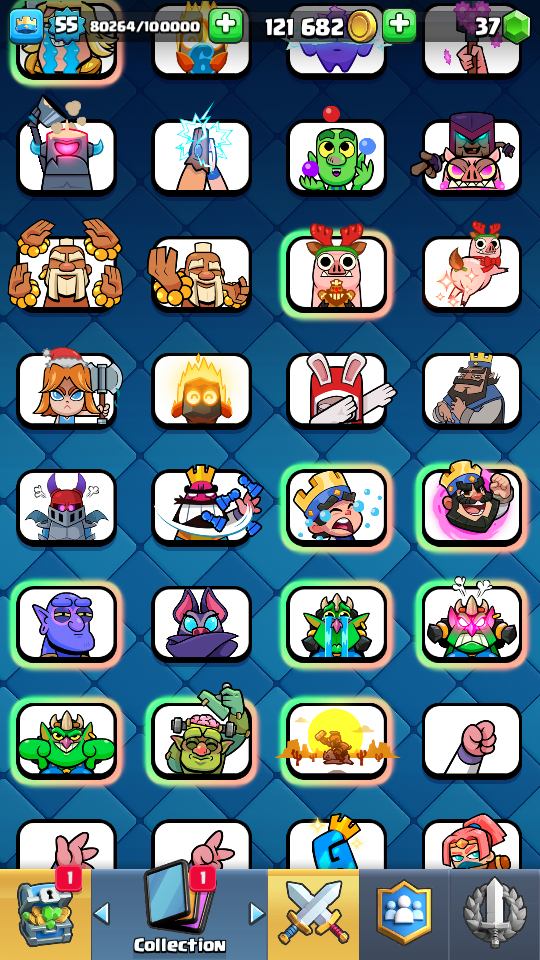Select the smiling fire spirit emote

[201, 389]
